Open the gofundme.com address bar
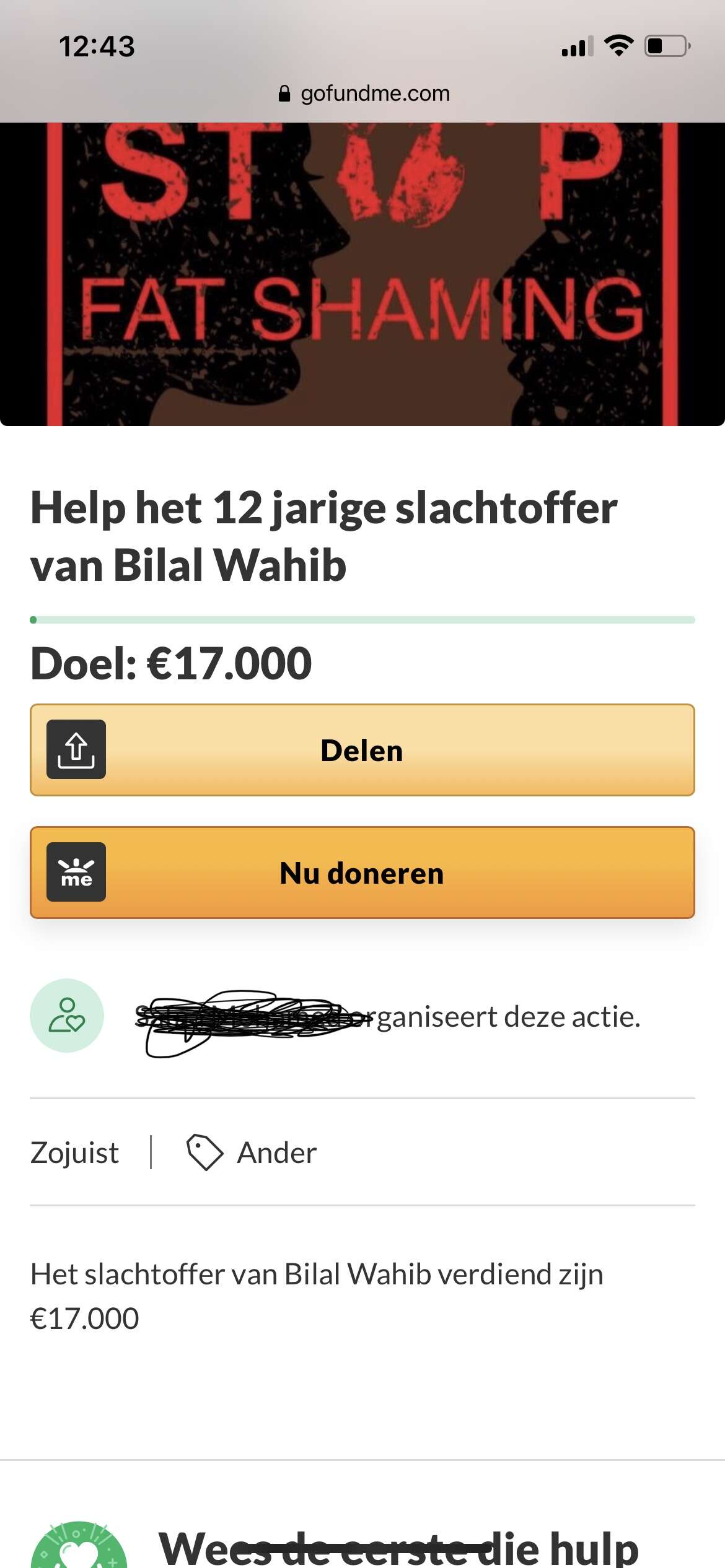The image size is (725, 1568). (364, 94)
